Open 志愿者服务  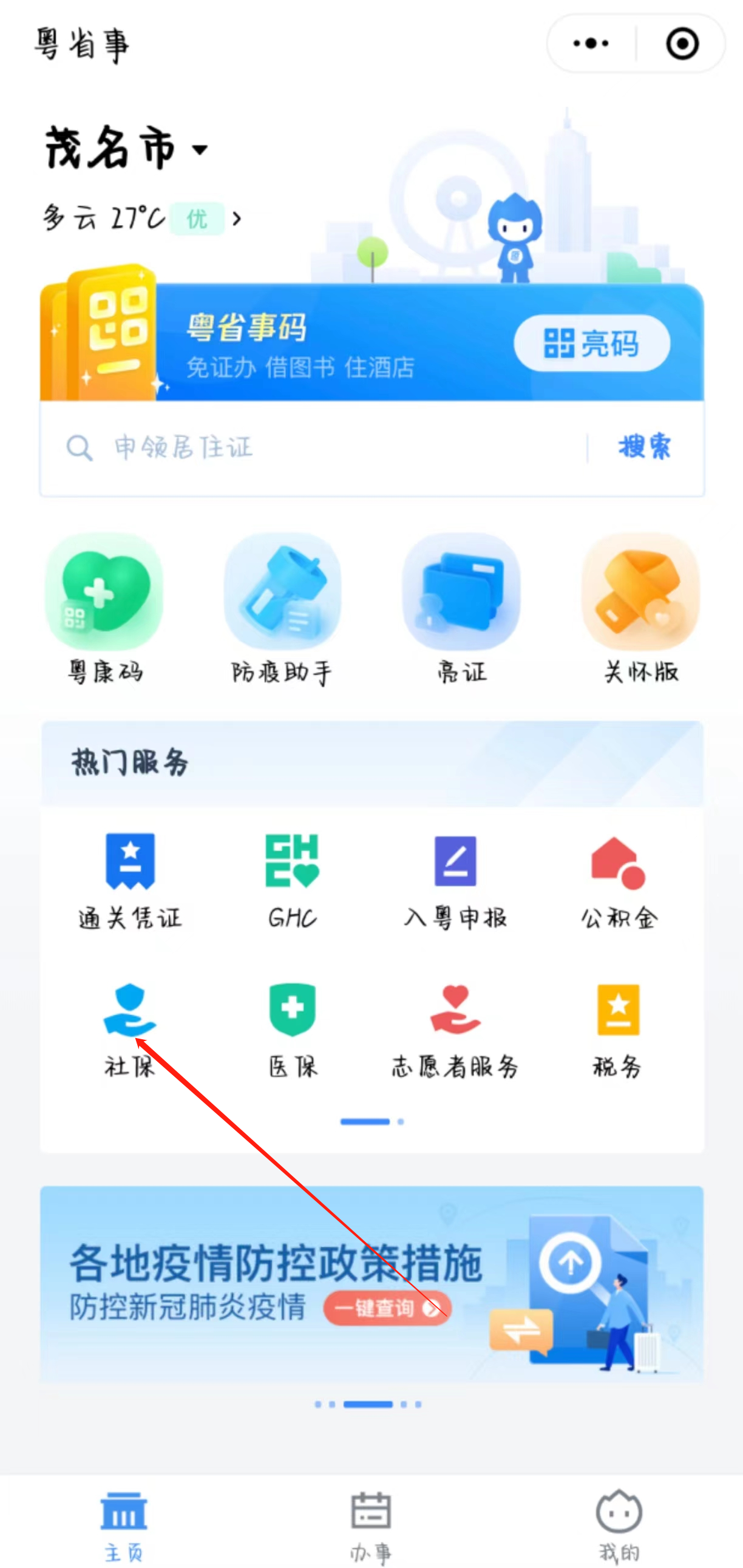tap(455, 1029)
